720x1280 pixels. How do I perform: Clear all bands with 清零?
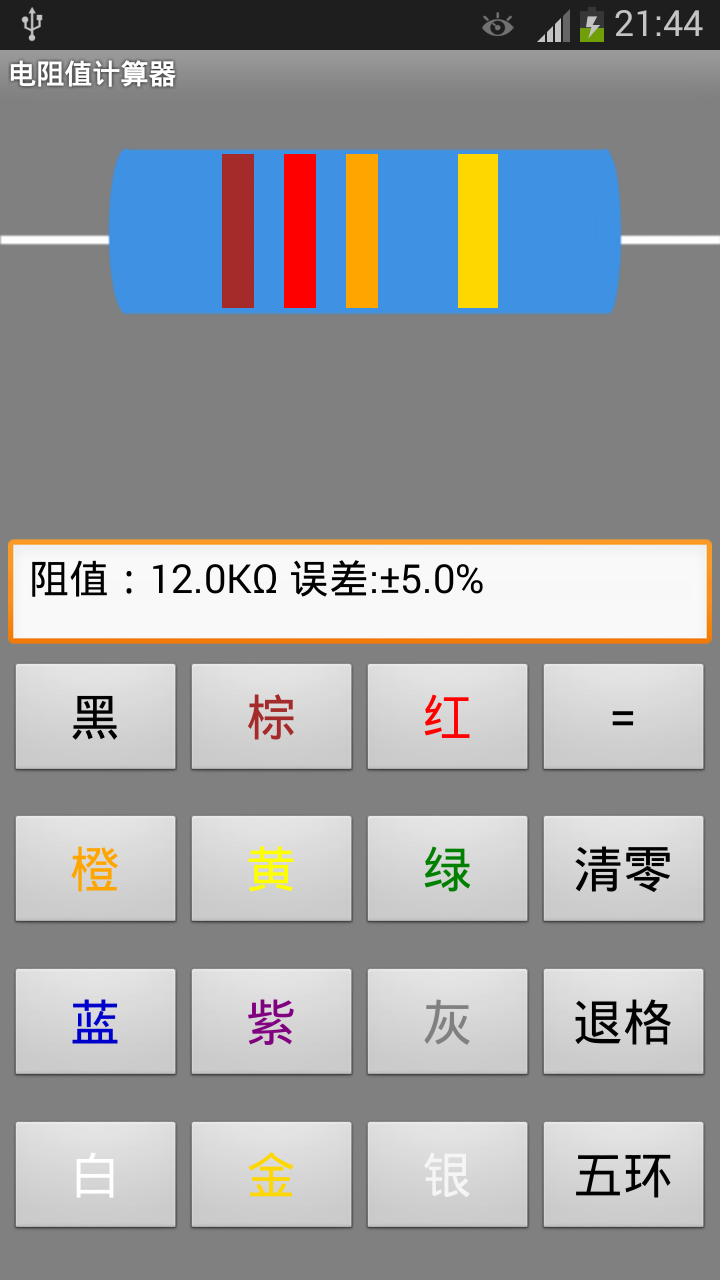pyautogui.click(x=623, y=868)
